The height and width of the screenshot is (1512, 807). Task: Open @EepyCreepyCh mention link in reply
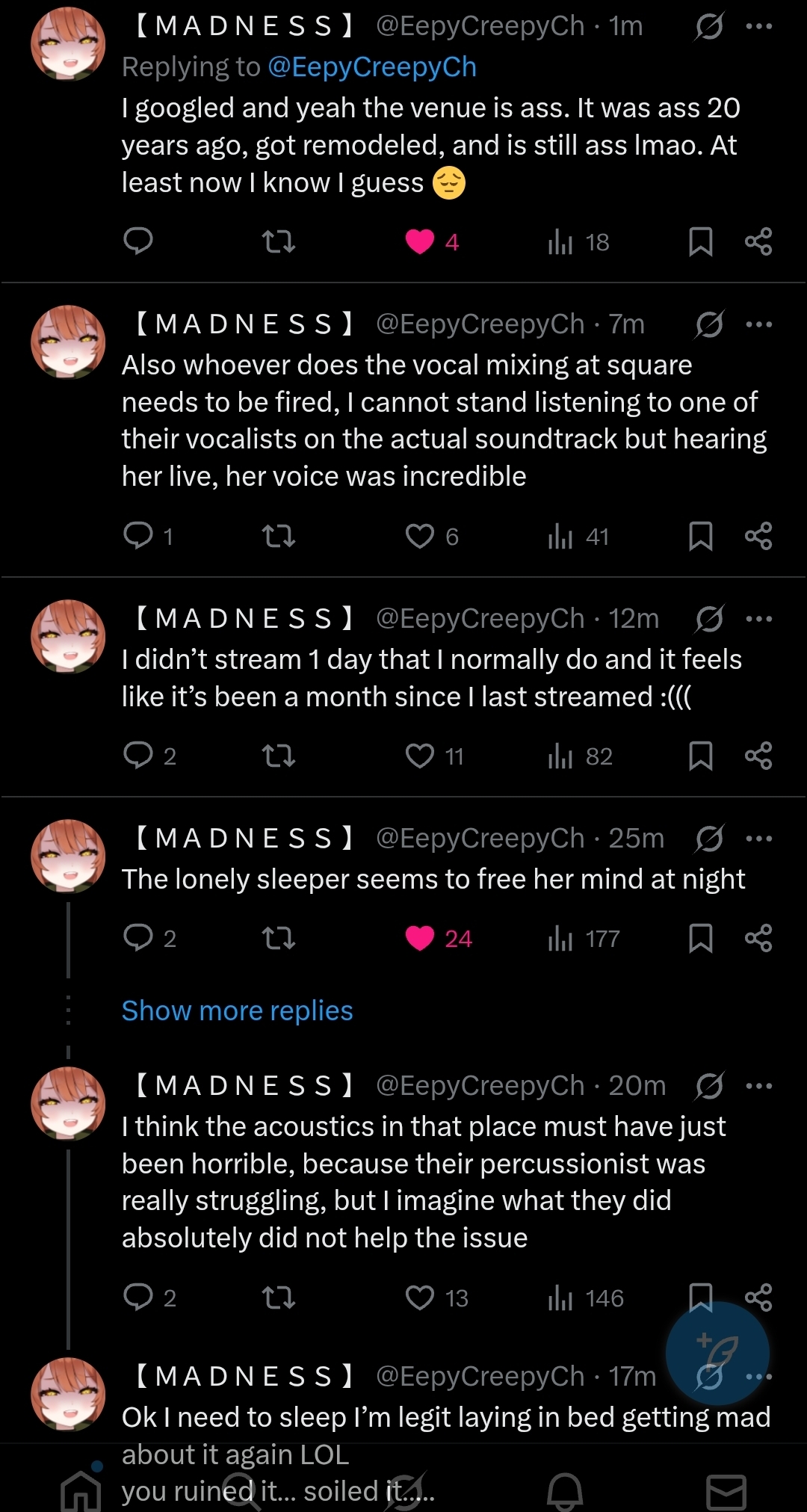[x=371, y=67]
